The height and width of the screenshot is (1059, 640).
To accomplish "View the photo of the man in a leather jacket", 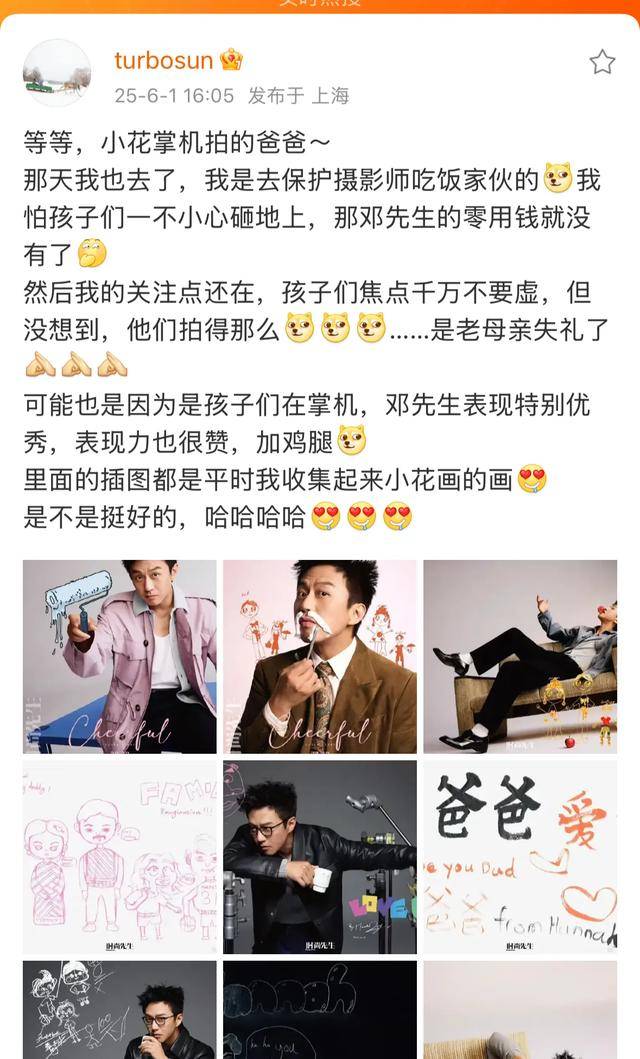I will (319, 857).
